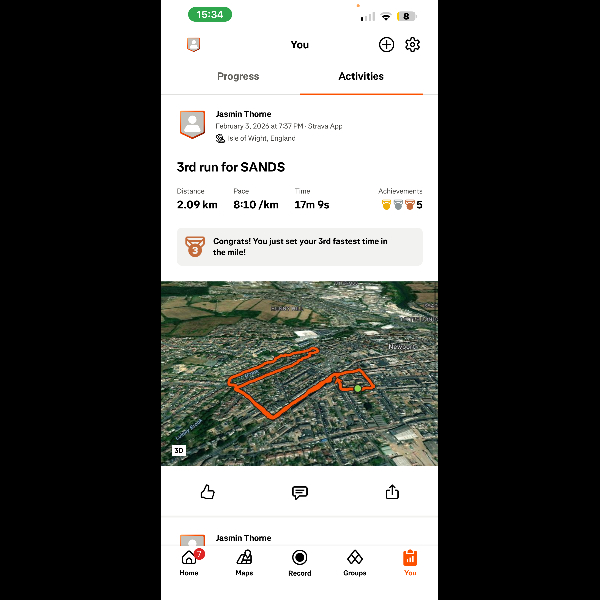
Task: Tap the plus icon to add activity
Action: 386,44
